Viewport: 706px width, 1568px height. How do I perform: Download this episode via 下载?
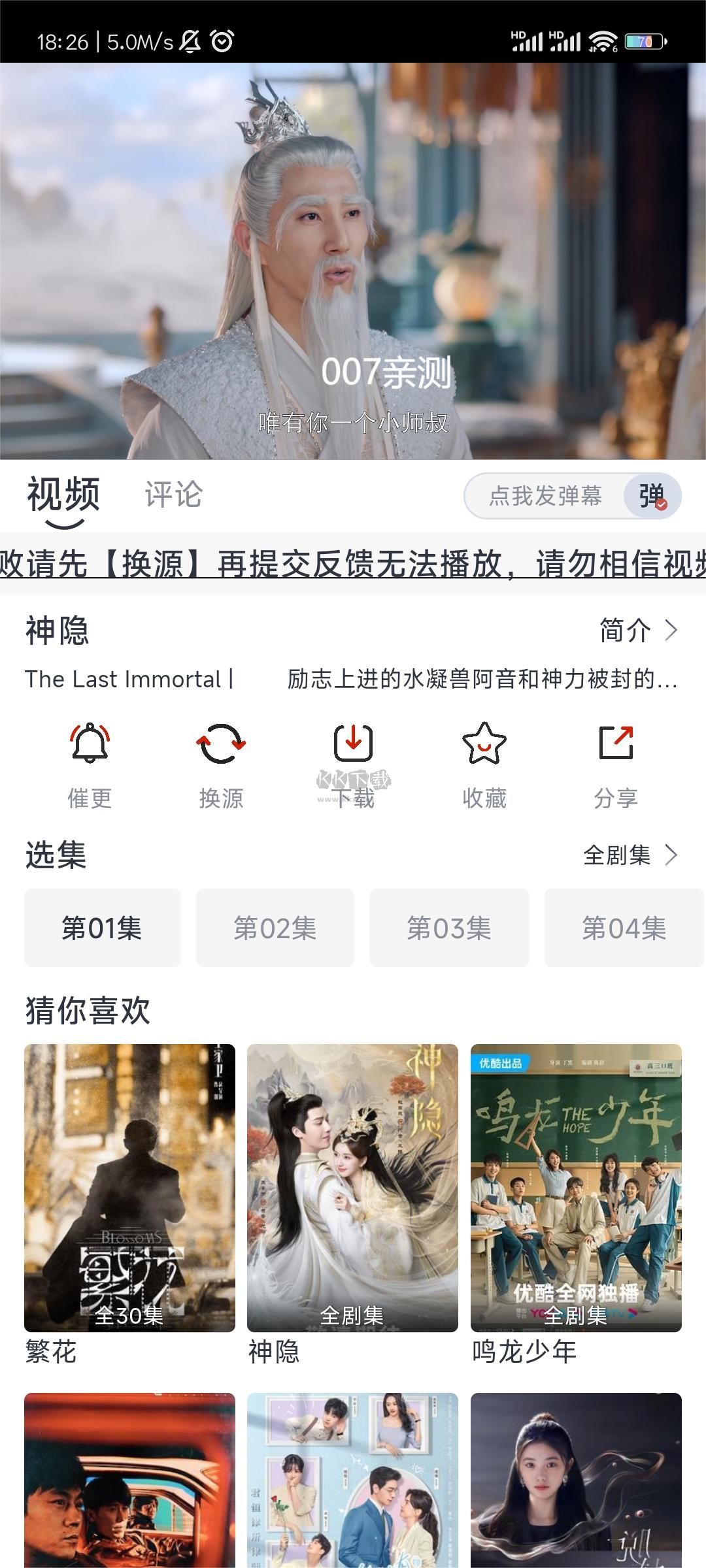(353, 745)
